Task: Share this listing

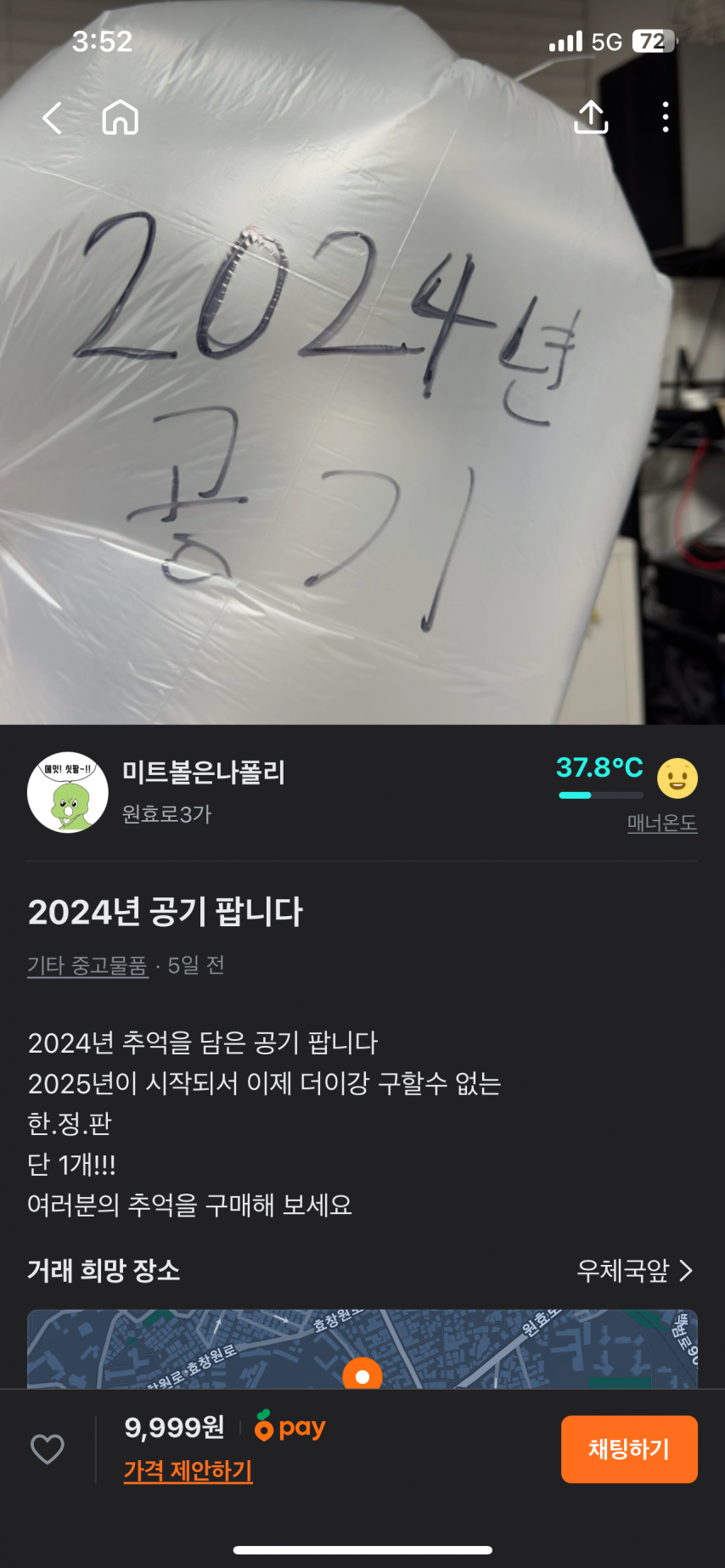Action: (x=591, y=117)
